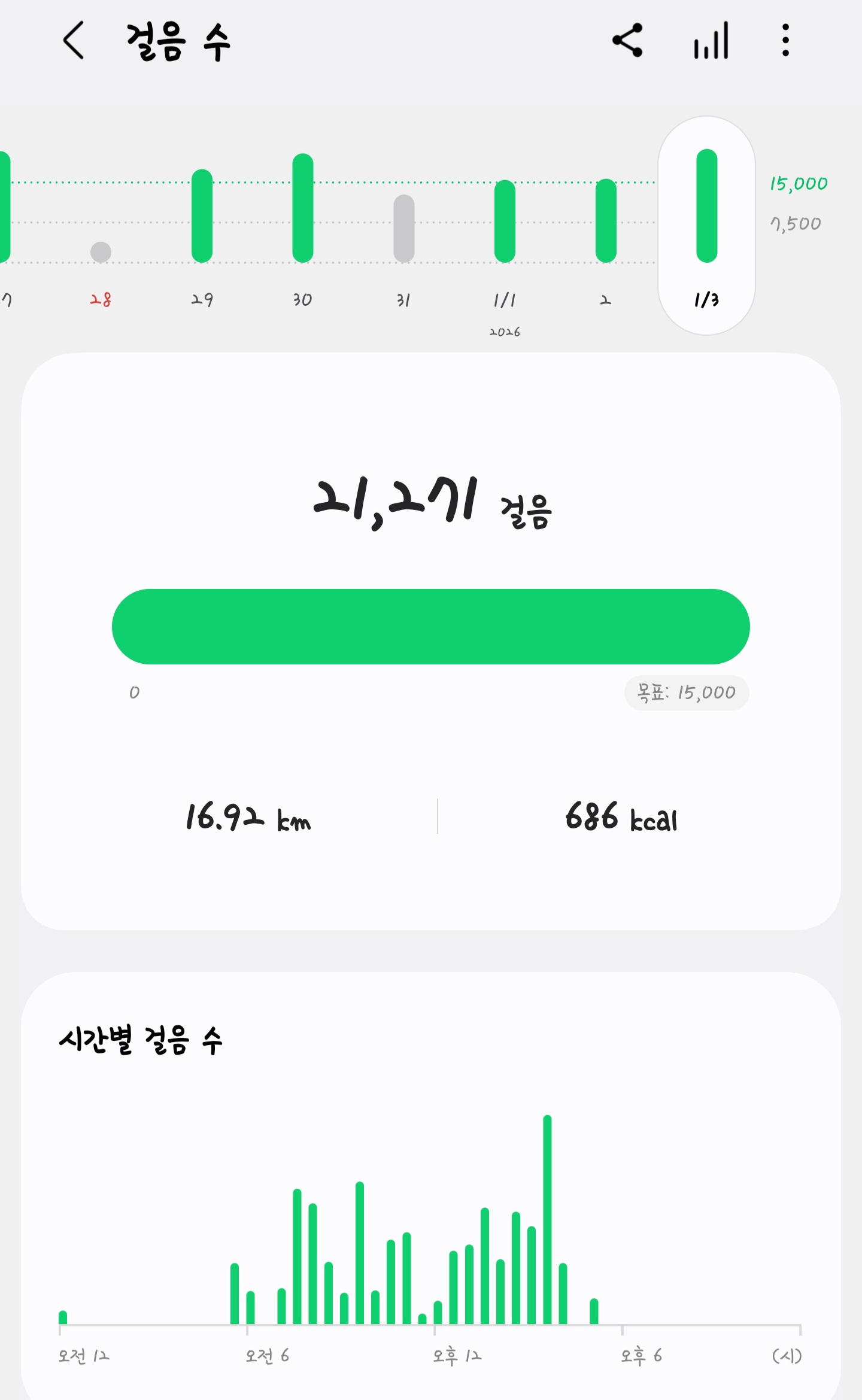
Task: Tap the 목표: 15,000 goal chip
Action: [686, 693]
